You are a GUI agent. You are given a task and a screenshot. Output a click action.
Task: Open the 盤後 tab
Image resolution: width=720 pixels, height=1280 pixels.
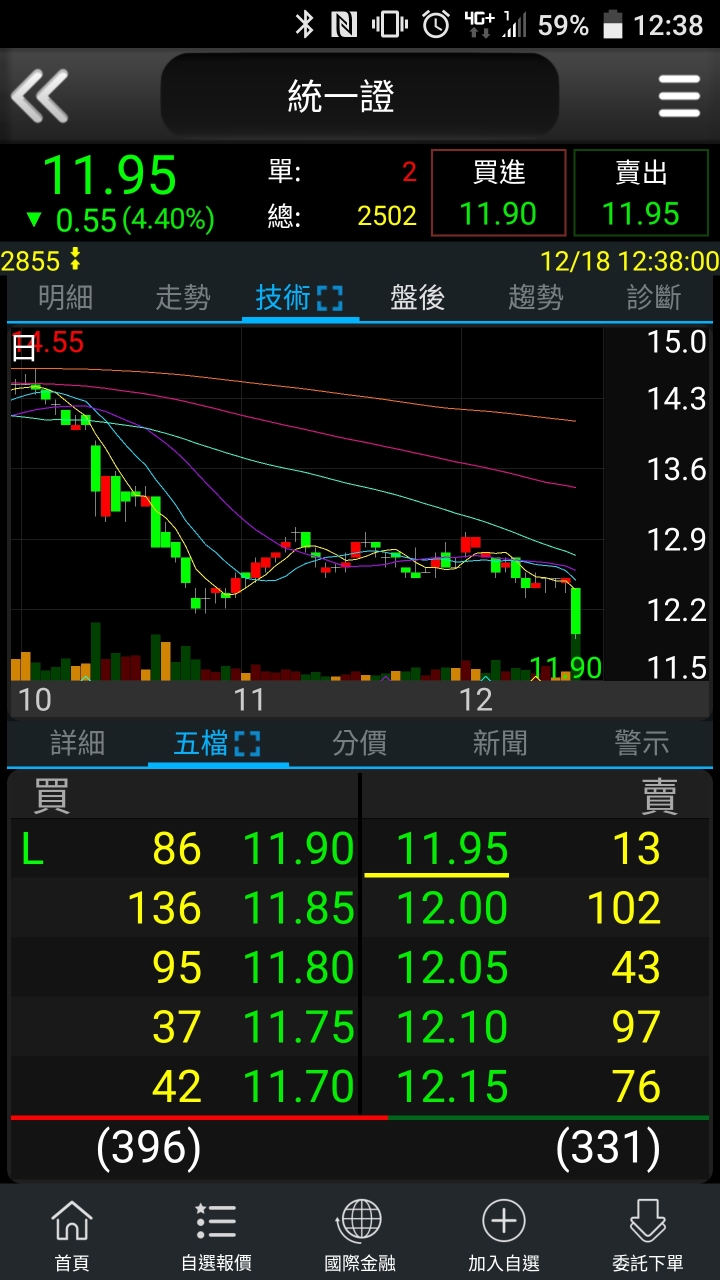click(x=417, y=297)
